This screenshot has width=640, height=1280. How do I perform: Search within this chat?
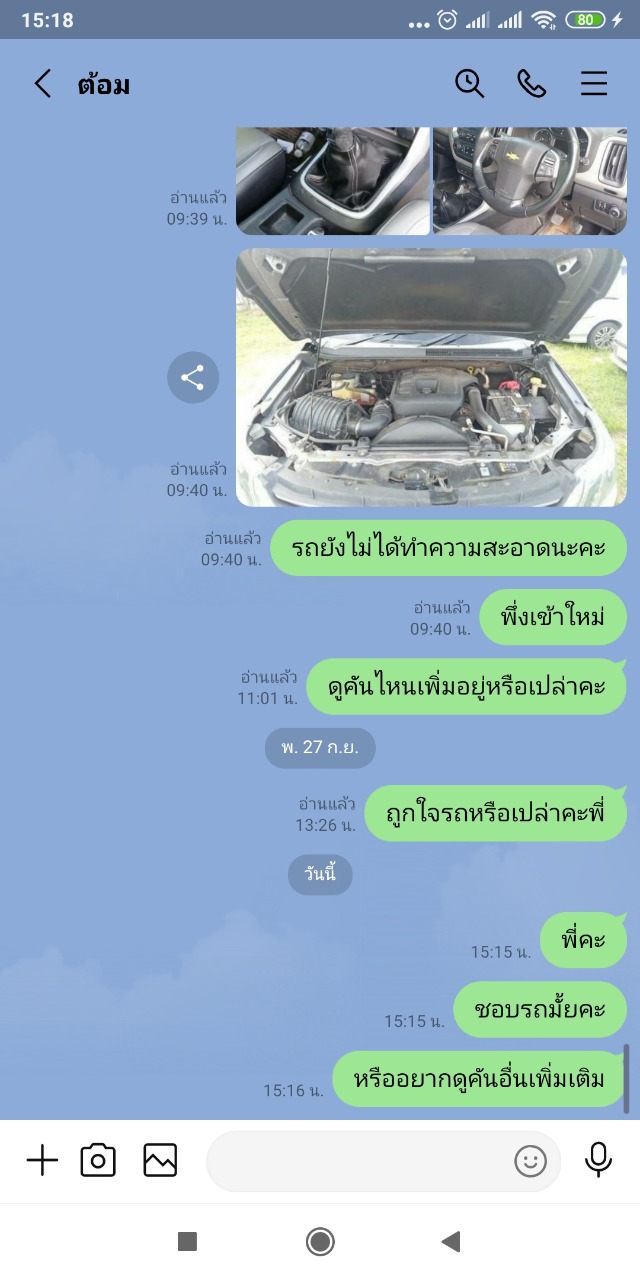coord(469,83)
